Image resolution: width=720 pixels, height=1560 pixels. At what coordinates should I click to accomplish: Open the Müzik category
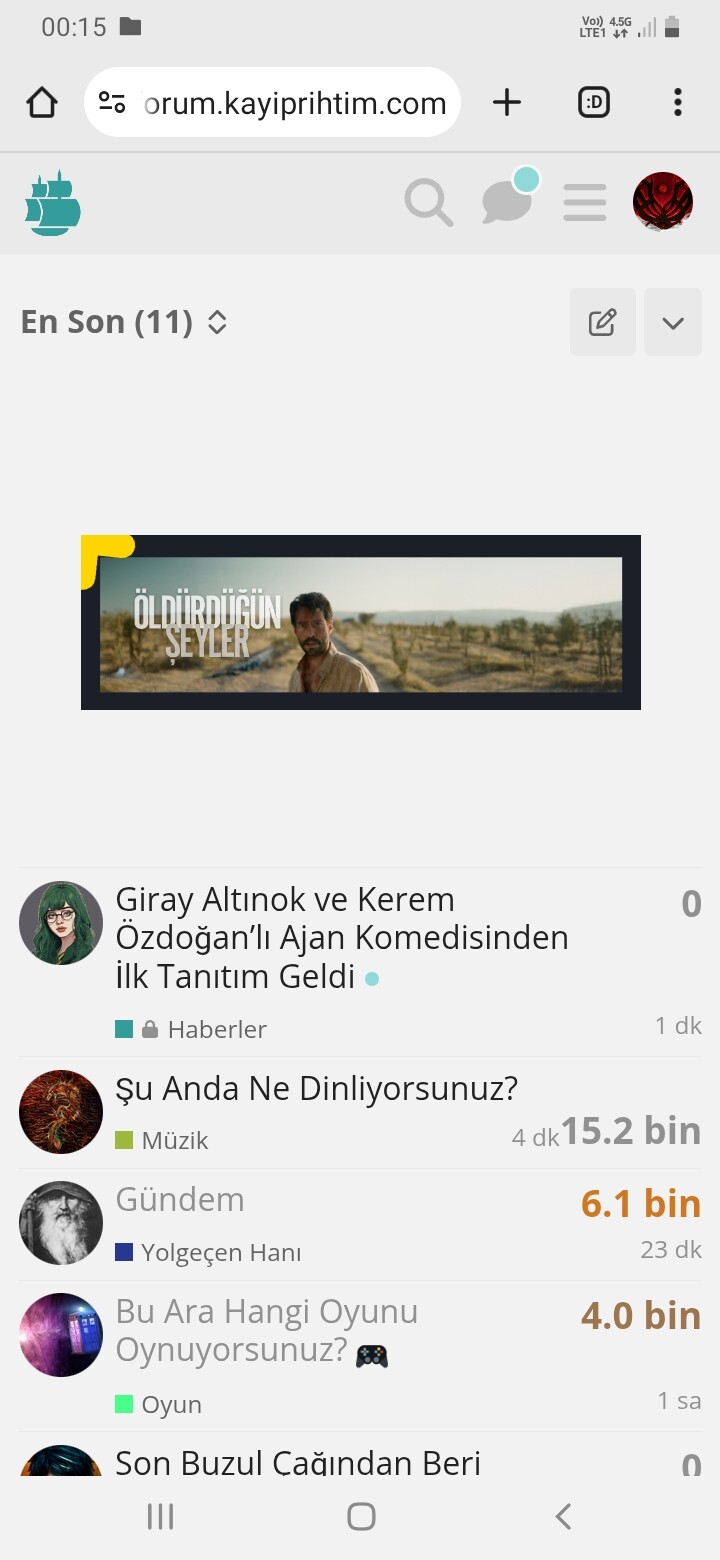pyautogui.click(x=175, y=1141)
